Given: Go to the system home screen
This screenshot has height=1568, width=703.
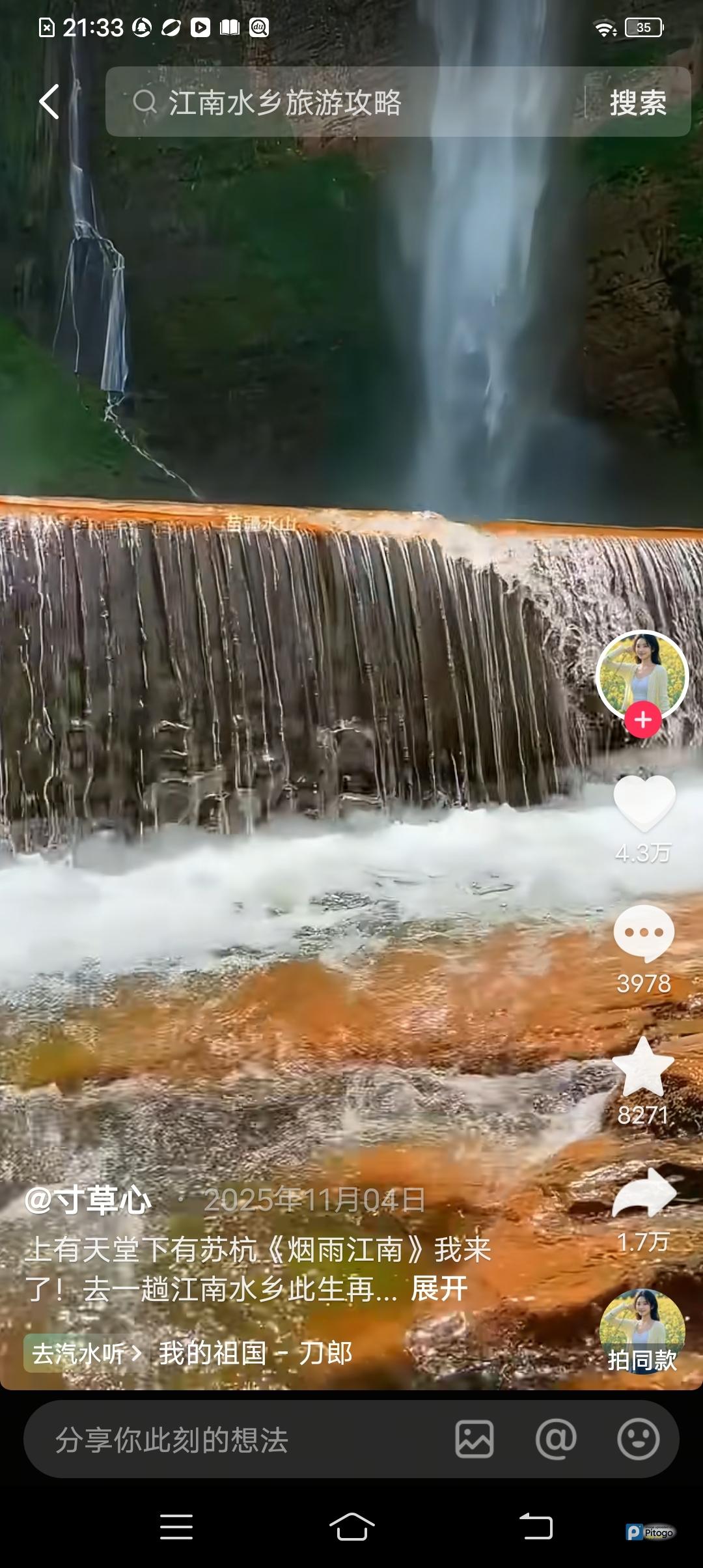Looking at the screenshot, I should [x=351, y=1526].
